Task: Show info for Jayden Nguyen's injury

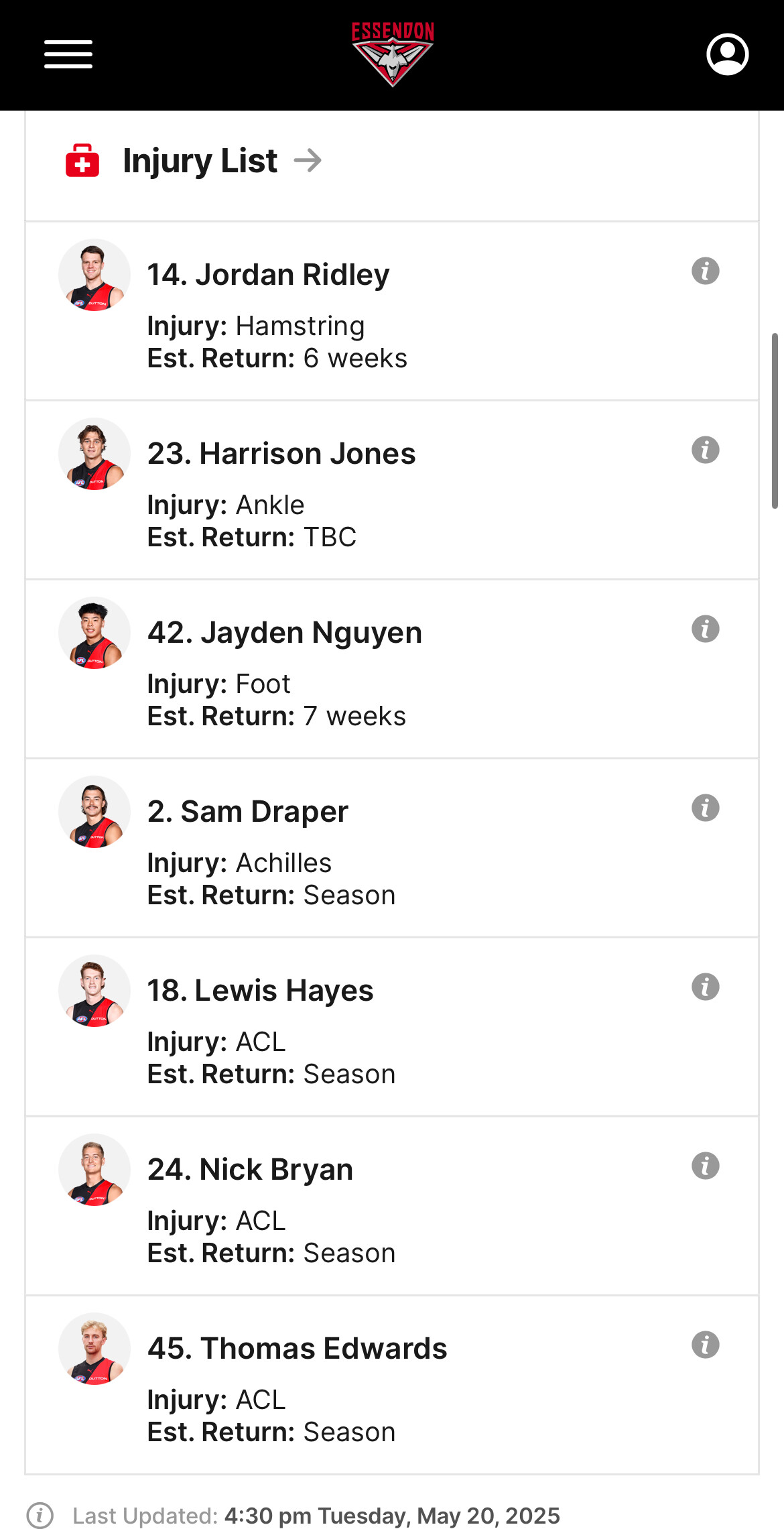Action: click(x=706, y=629)
